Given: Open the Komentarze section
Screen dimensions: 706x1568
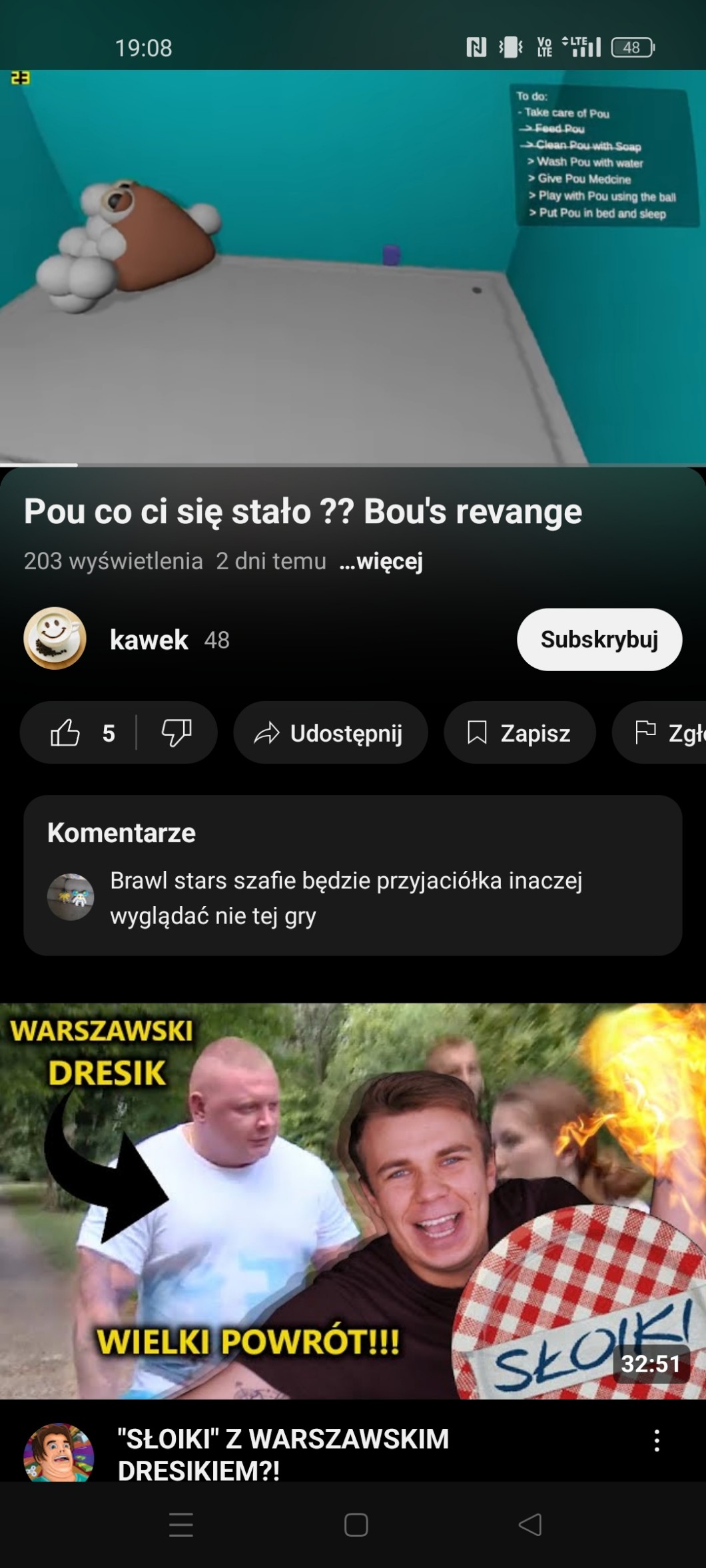Looking at the screenshot, I should click(x=353, y=876).
